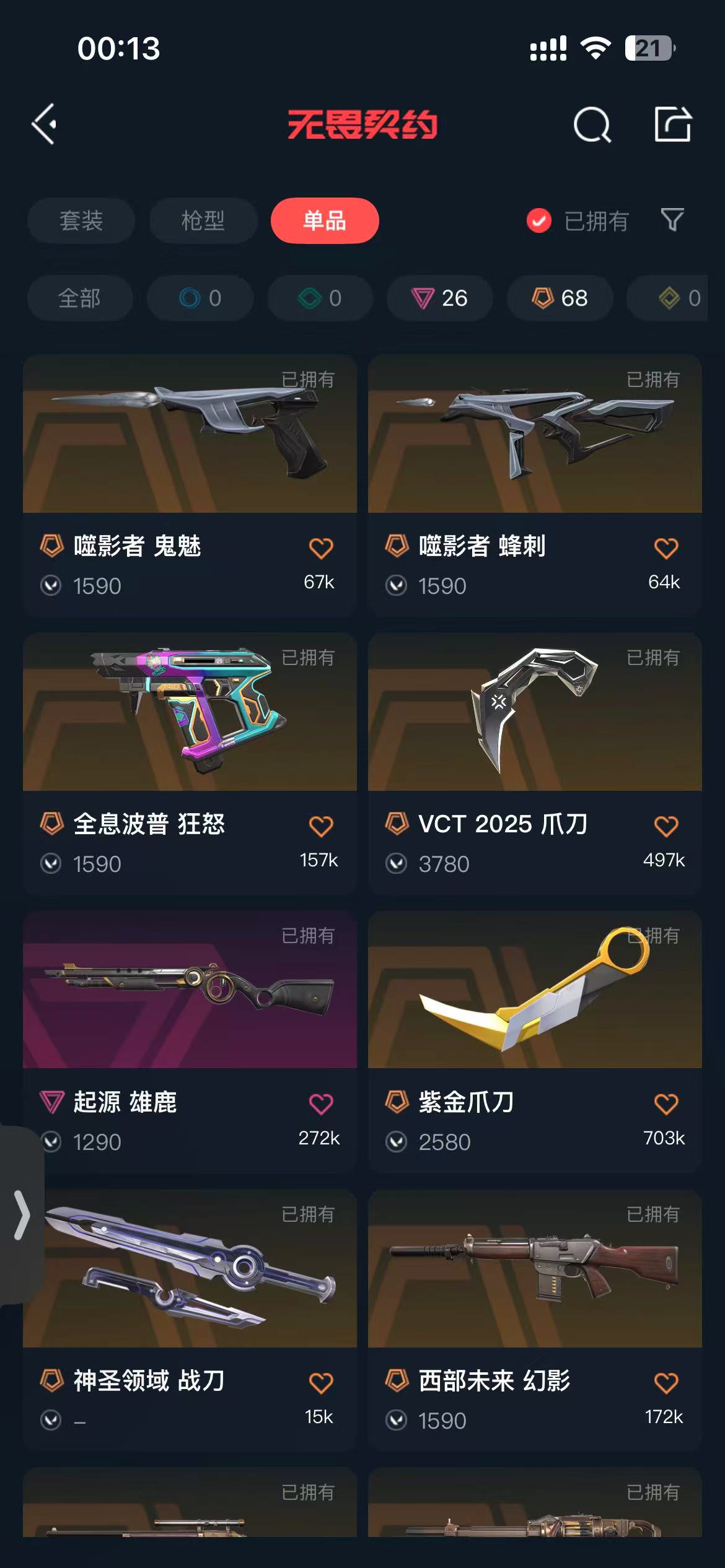725x1568 pixels.
Task: Switch to the 套装 tab
Action: 81,220
